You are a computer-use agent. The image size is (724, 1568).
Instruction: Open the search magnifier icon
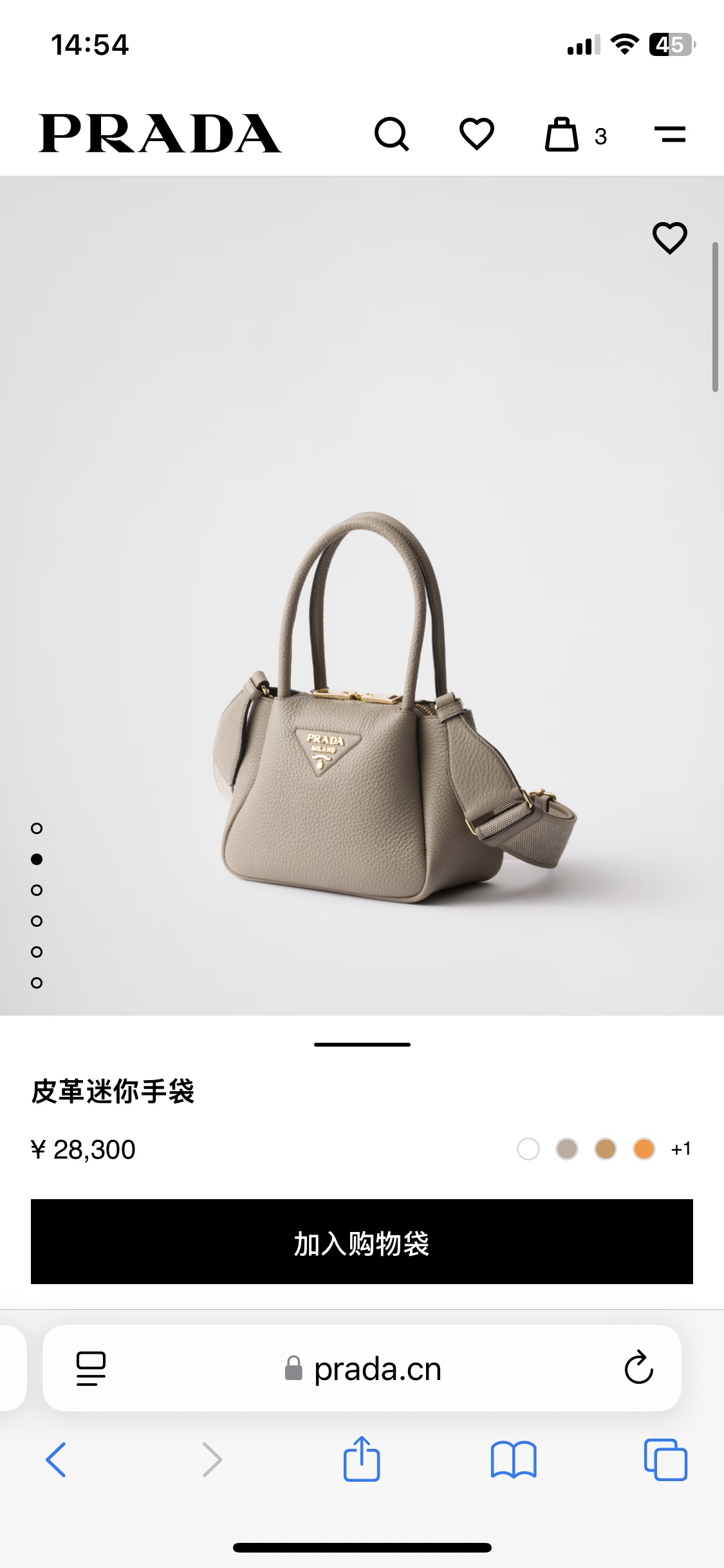click(392, 134)
